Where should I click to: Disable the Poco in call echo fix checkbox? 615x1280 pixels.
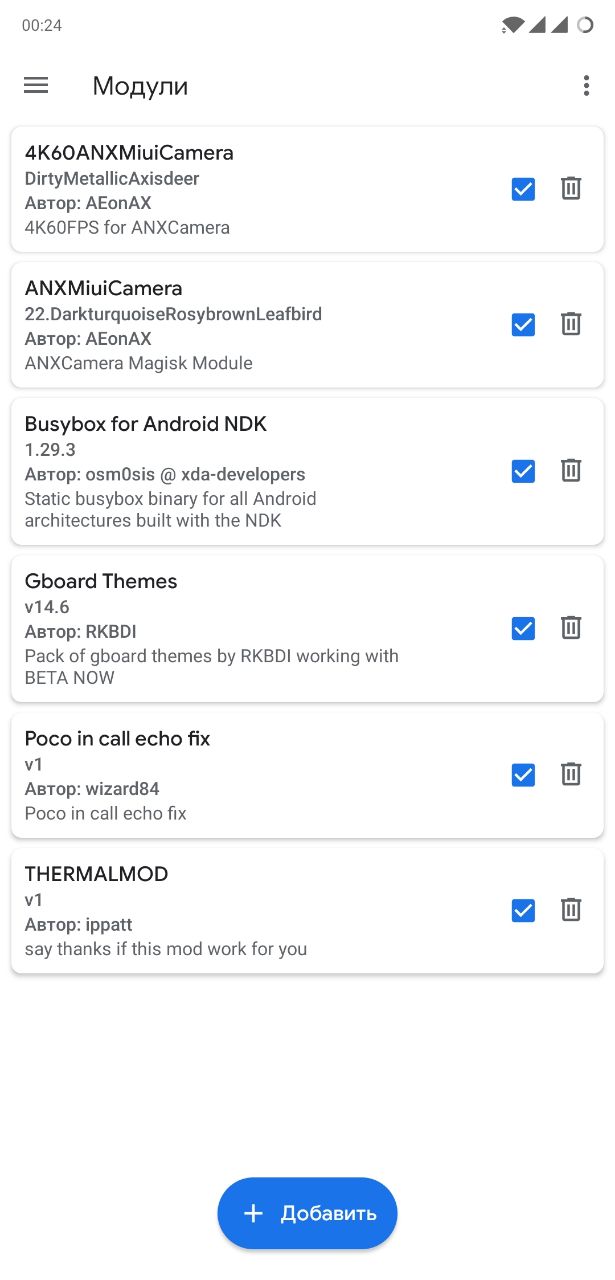(523, 775)
